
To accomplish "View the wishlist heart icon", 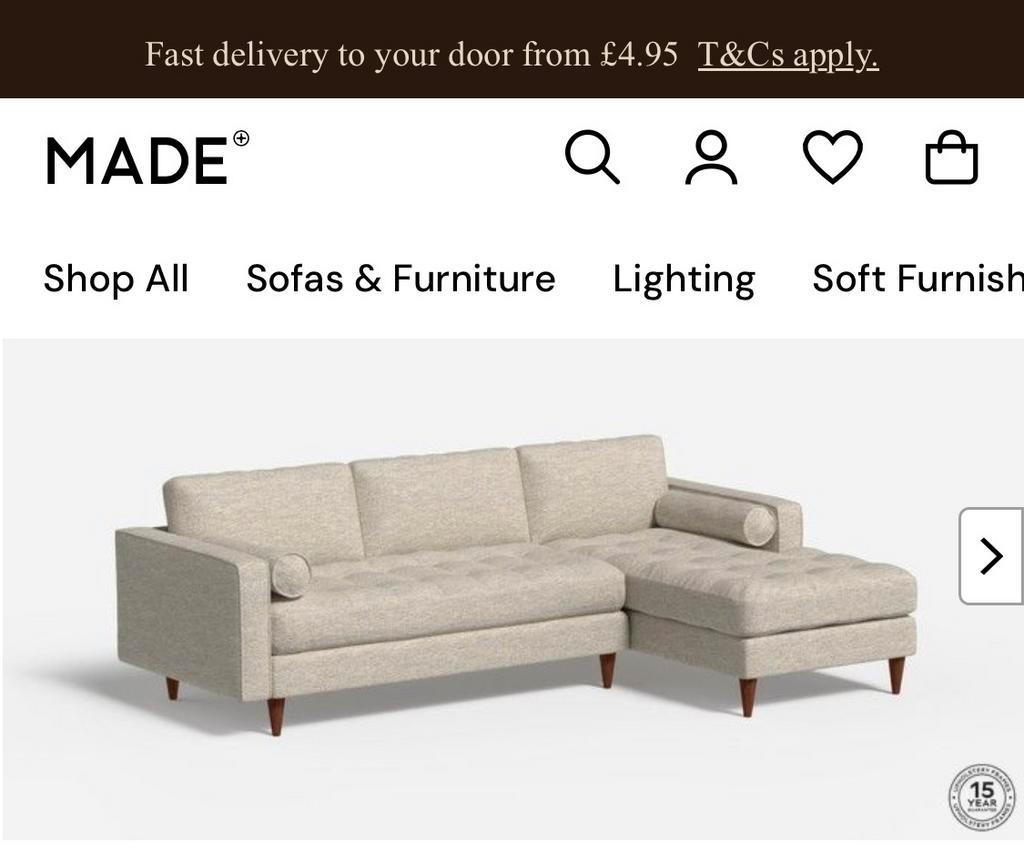I will pos(832,158).
